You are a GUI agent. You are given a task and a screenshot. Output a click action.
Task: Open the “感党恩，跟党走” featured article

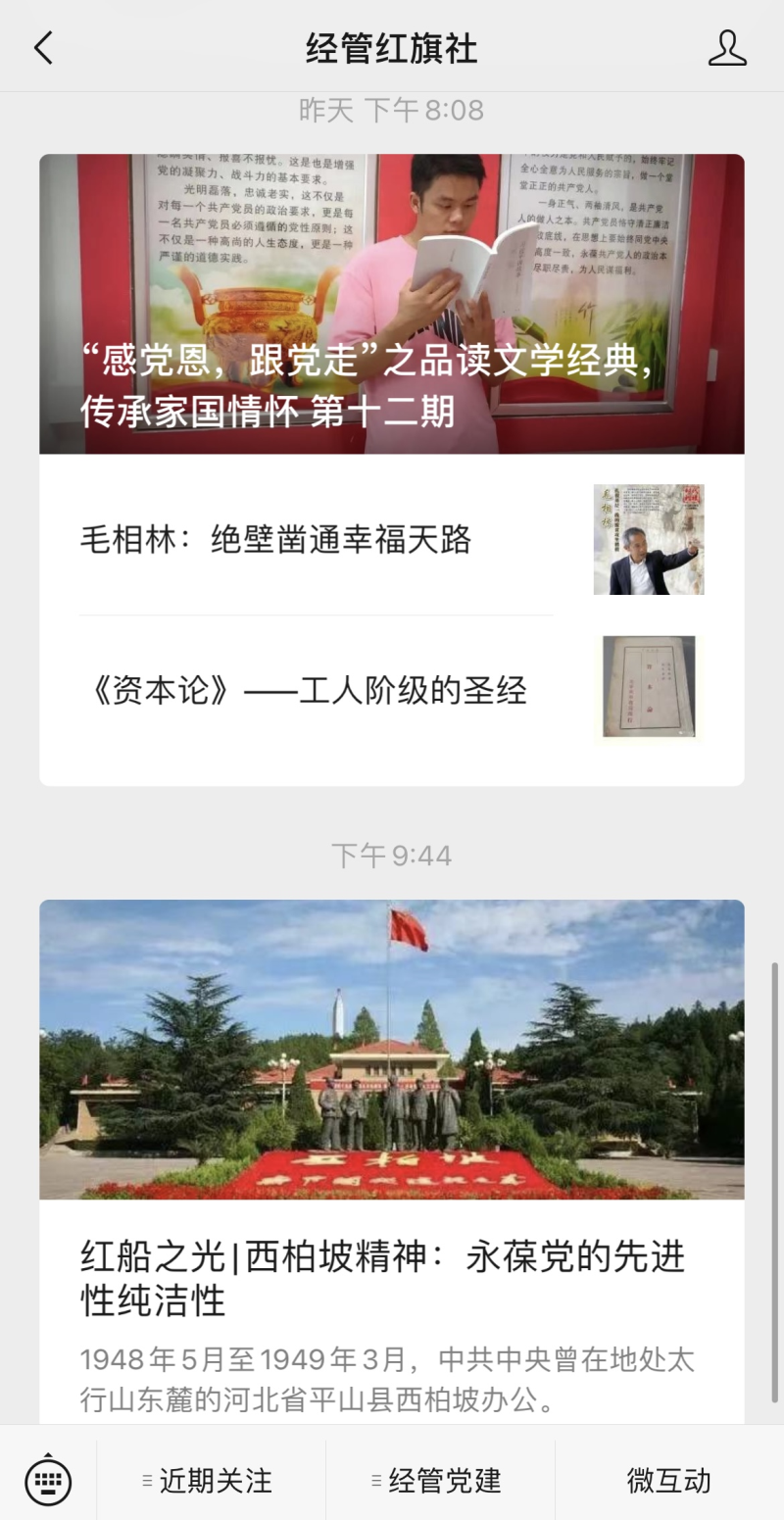click(x=391, y=304)
